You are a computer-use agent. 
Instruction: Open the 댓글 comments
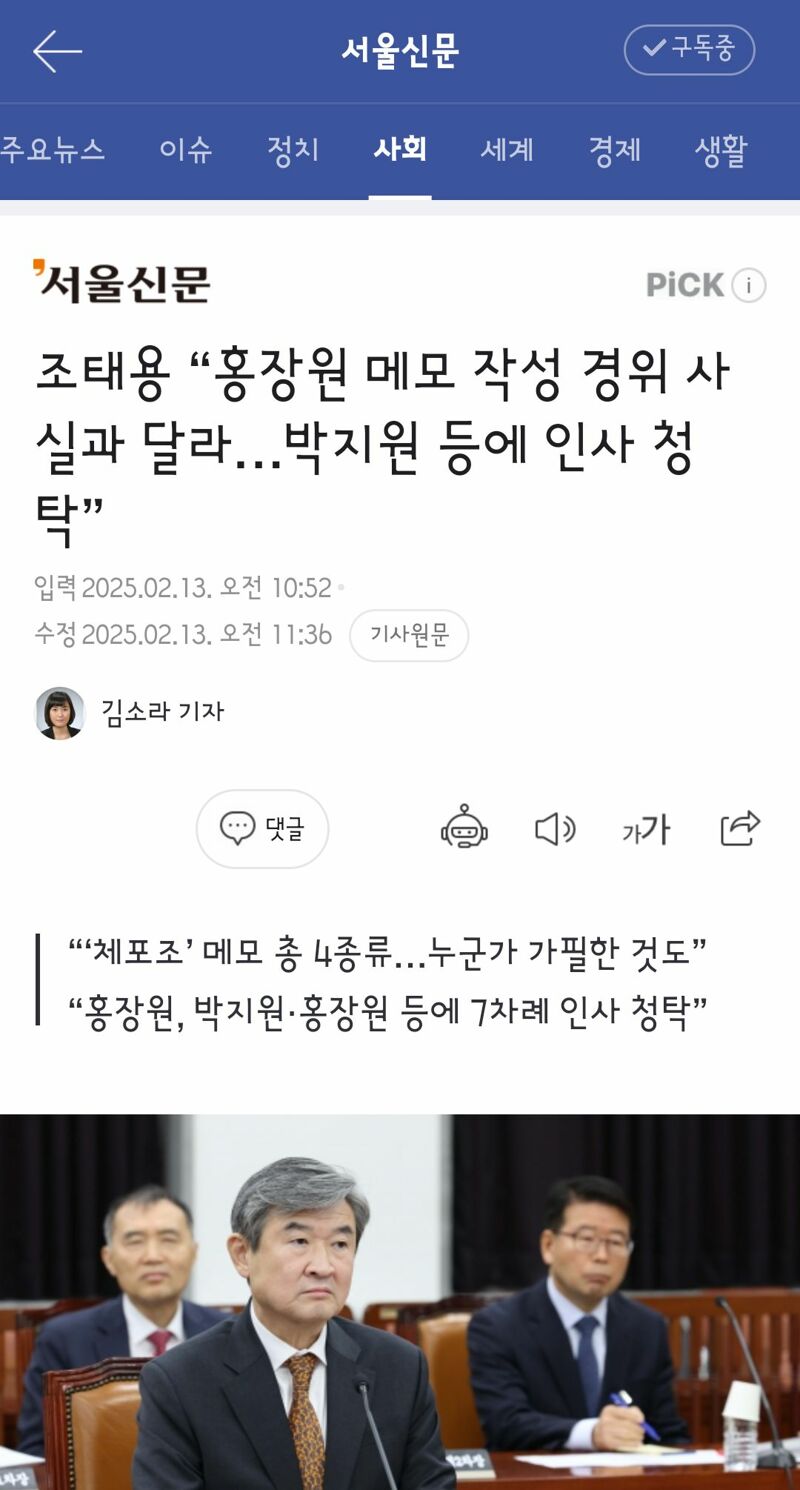pyautogui.click(x=262, y=828)
